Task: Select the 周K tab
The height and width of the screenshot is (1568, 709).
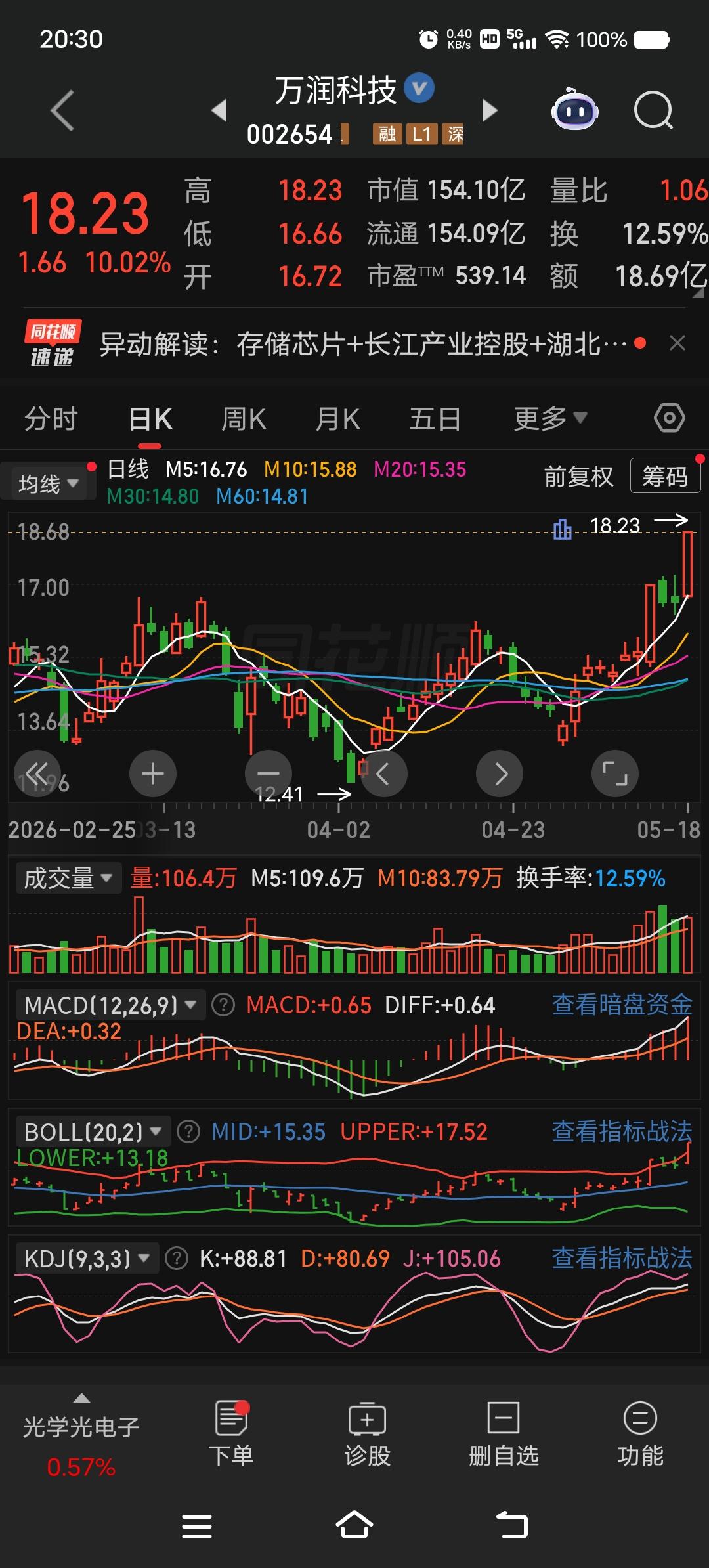Action: tap(244, 419)
